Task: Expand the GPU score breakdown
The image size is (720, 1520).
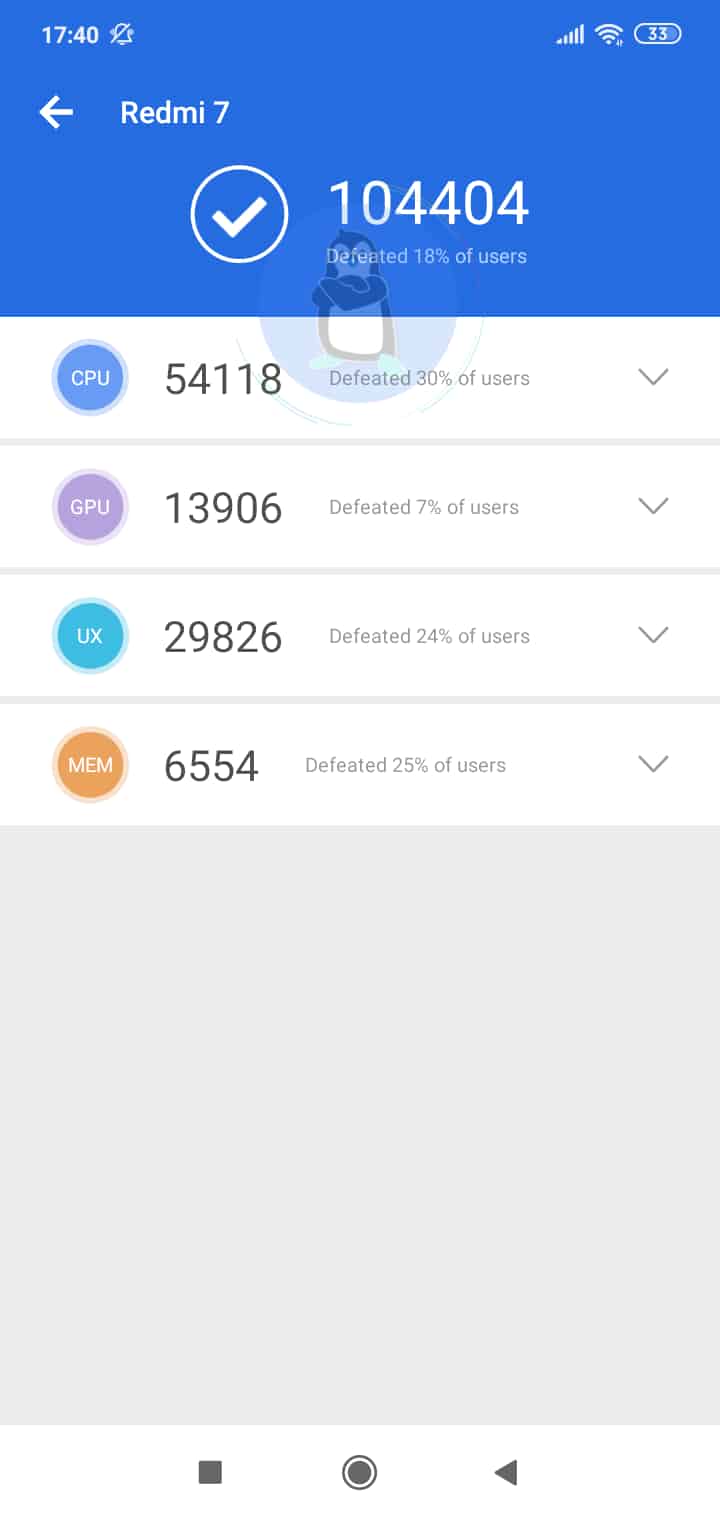Action: 653,506
